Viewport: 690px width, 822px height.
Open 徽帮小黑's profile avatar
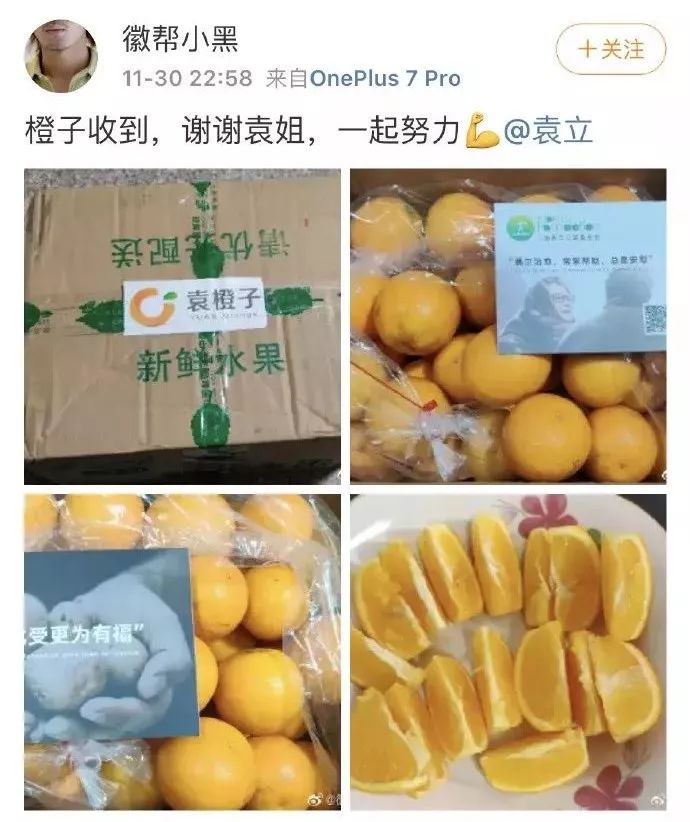[61, 56]
